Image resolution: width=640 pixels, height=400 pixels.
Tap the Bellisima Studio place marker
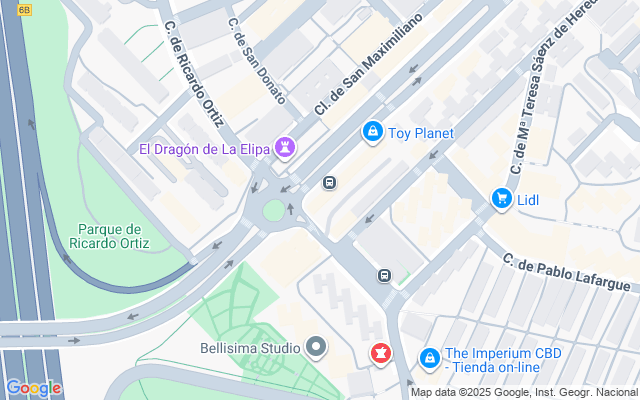click(x=317, y=348)
